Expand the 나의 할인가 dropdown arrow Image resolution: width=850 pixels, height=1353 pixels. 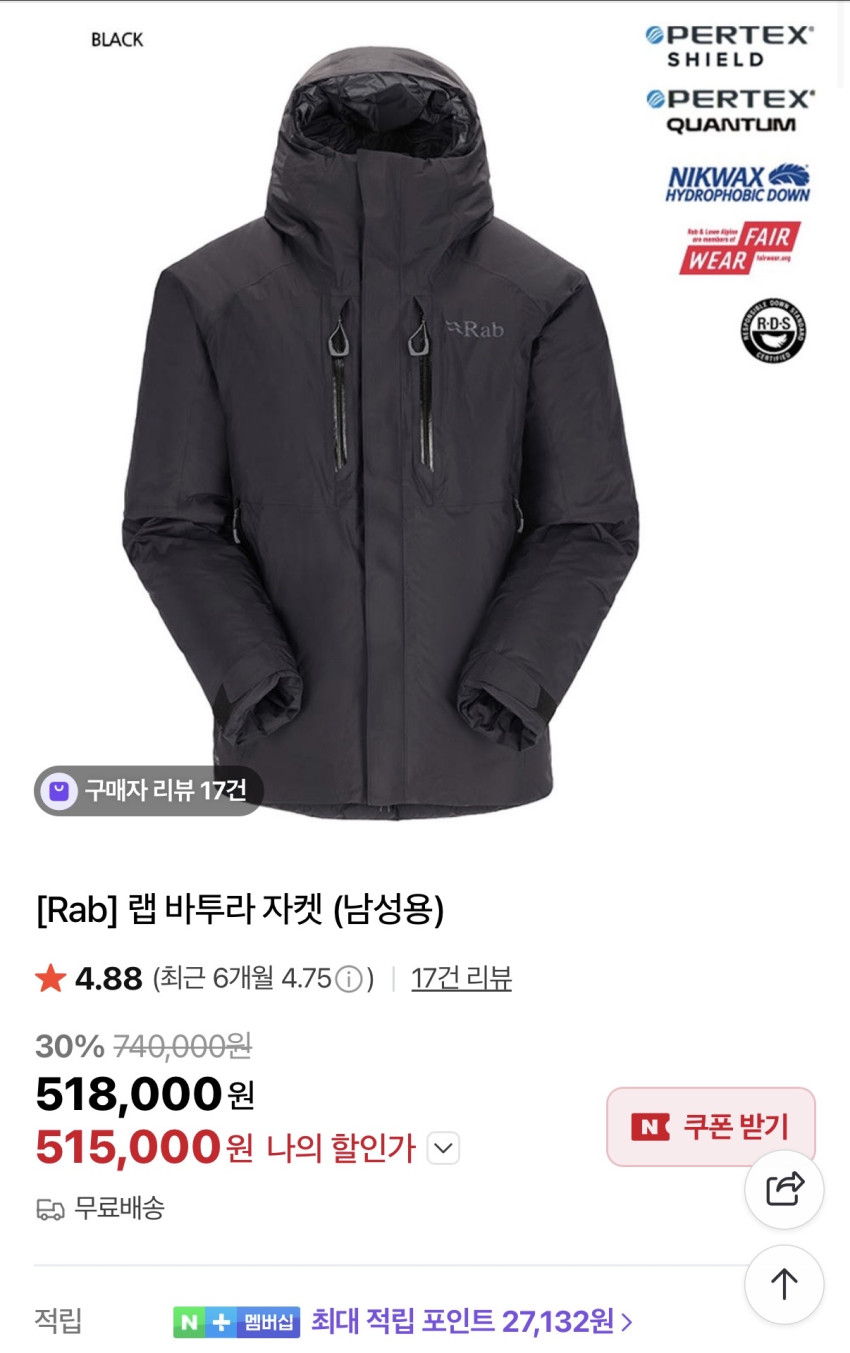(443, 1149)
